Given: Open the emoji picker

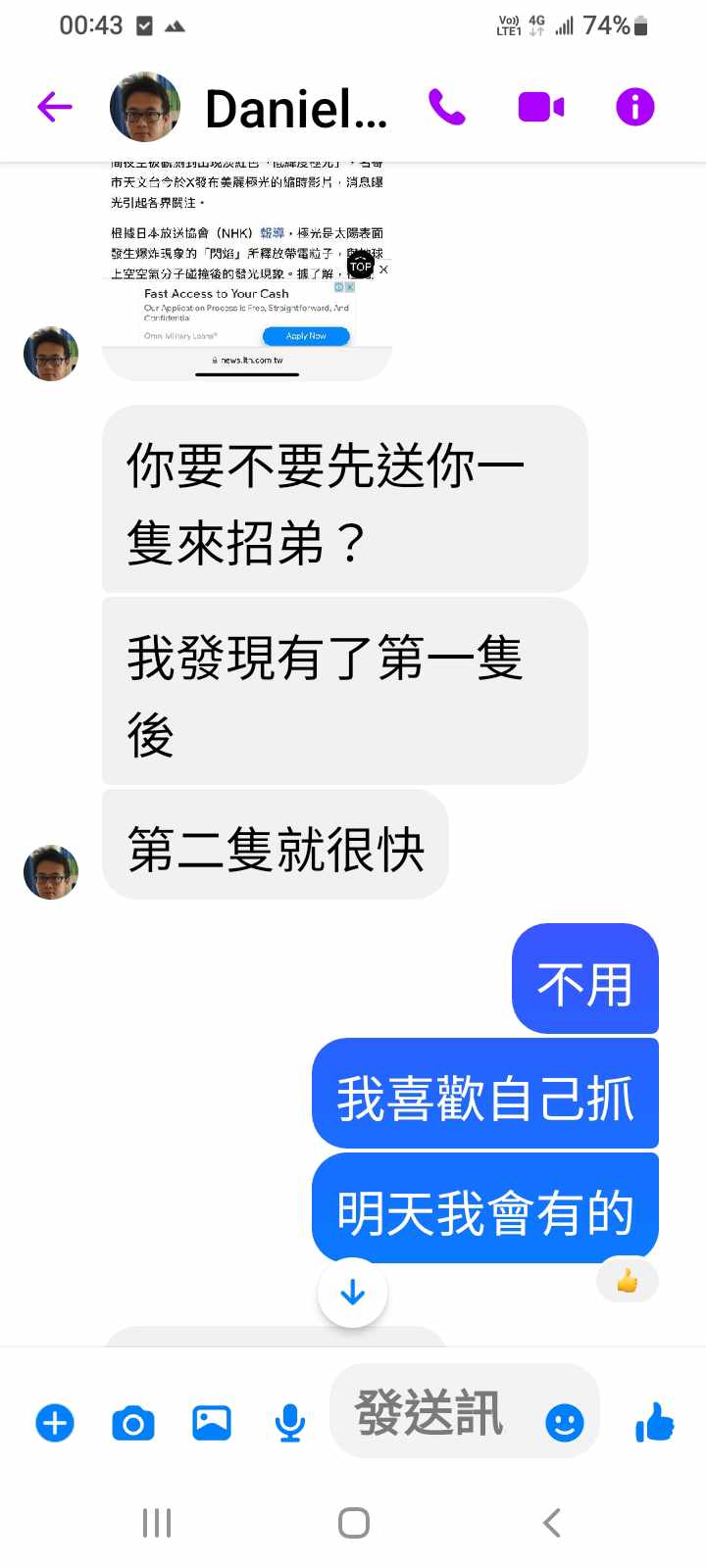Looking at the screenshot, I should coord(565,1423).
